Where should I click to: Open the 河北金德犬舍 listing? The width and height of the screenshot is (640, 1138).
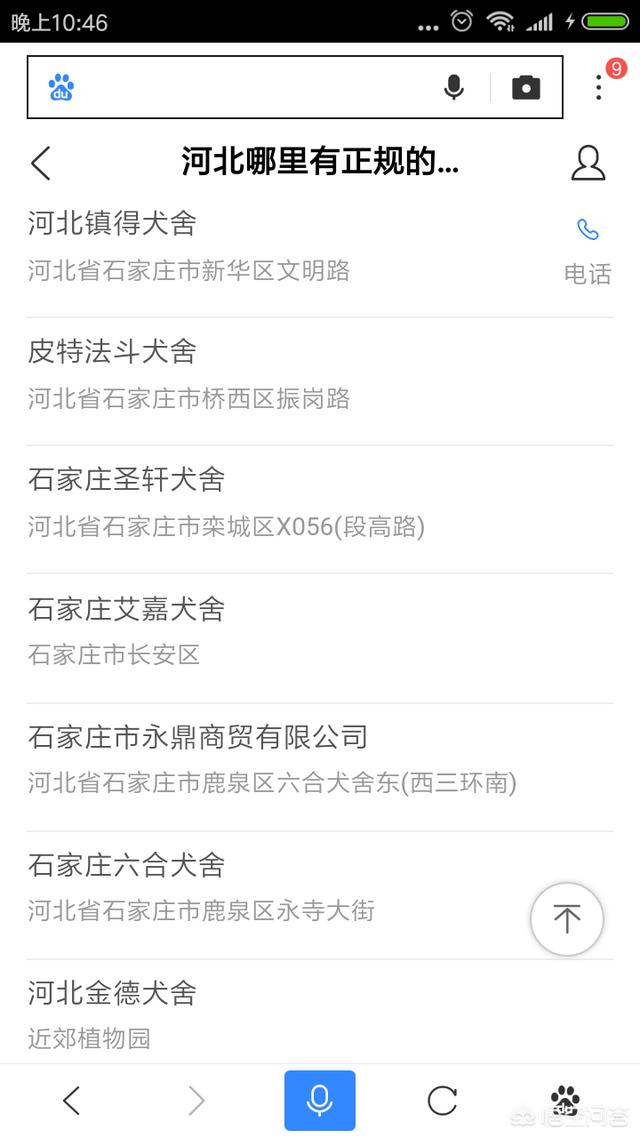coord(112,993)
